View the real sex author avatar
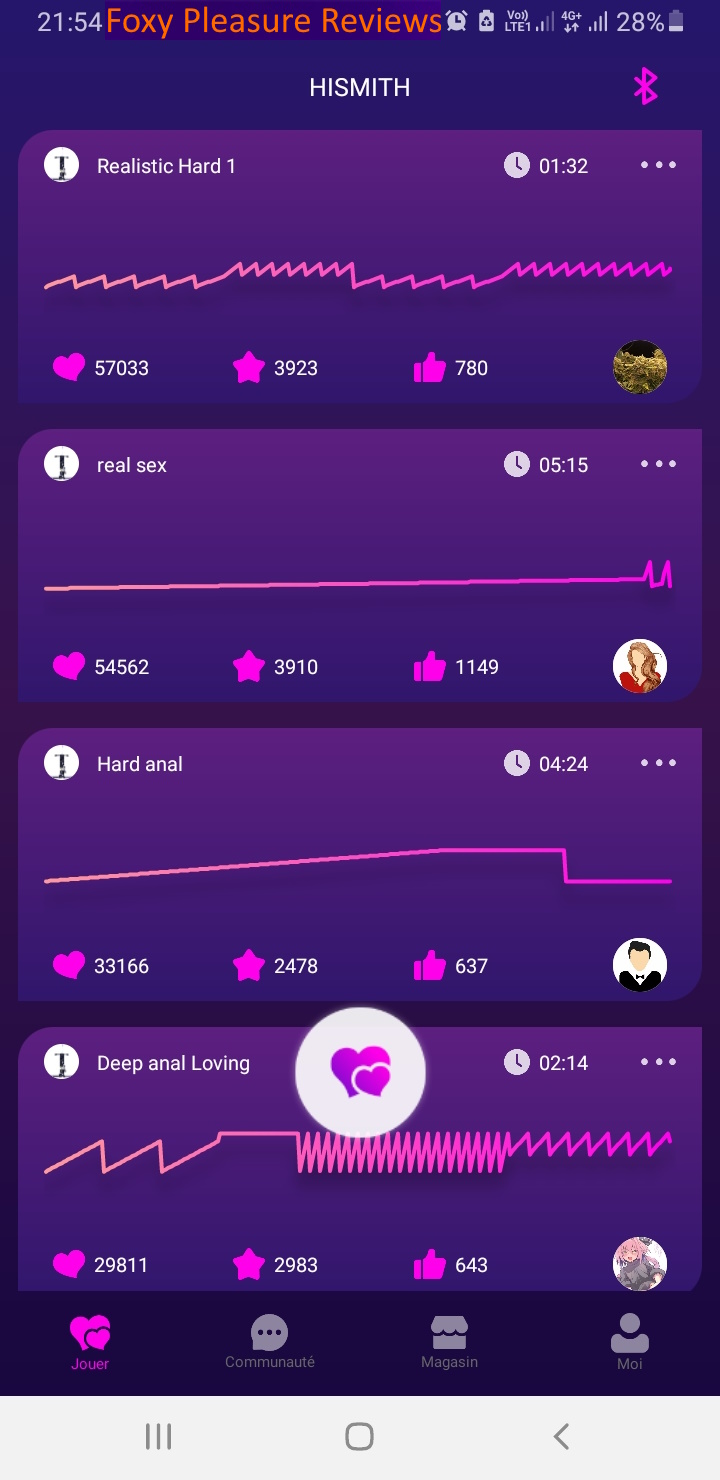Viewport: 720px width, 1480px height. pyautogui.click(x=639, y=666)
